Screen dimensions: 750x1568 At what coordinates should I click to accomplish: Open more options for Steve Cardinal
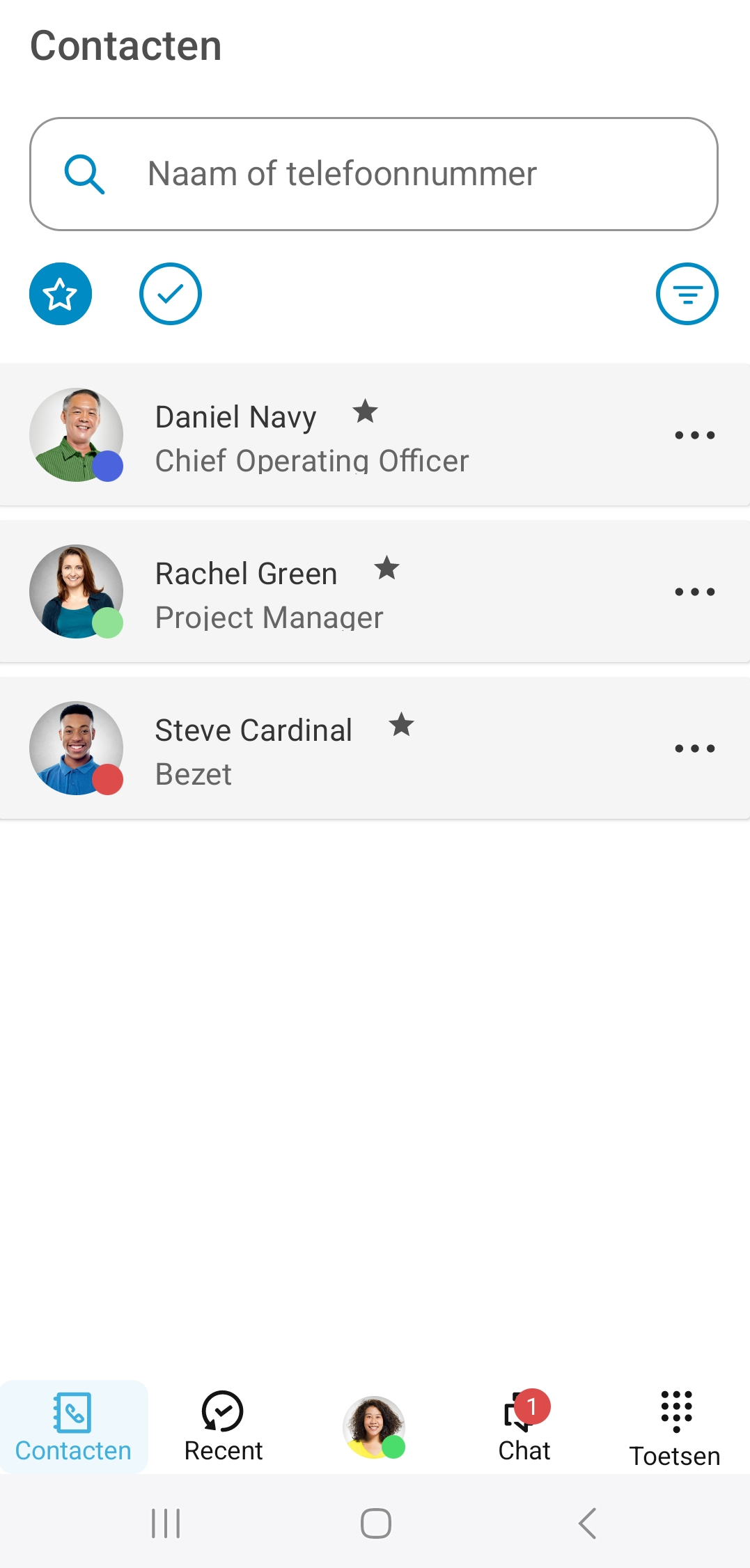(x=694, y=749)
